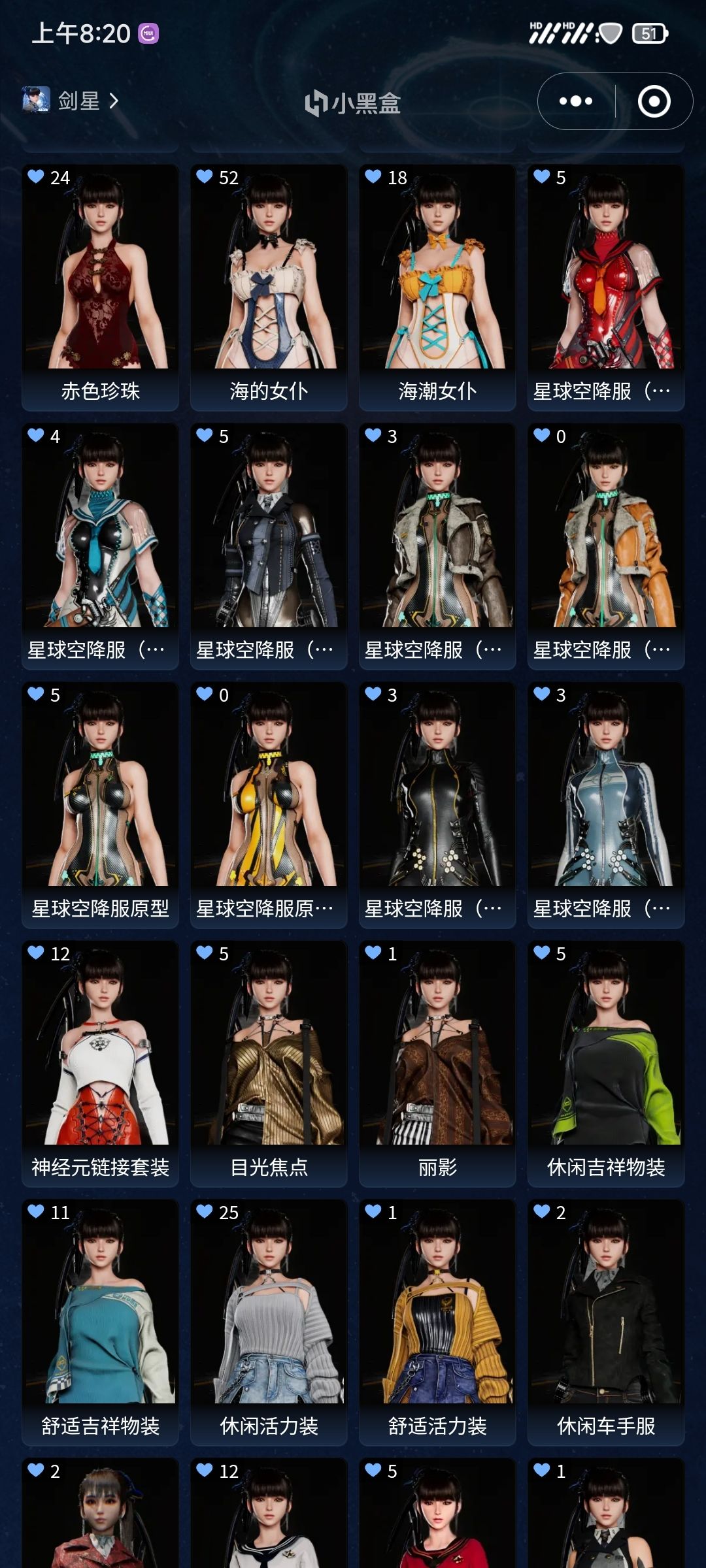View the 海潮女仆 outfit card
Screen dimensions: 706x1568
coord(437,287)
